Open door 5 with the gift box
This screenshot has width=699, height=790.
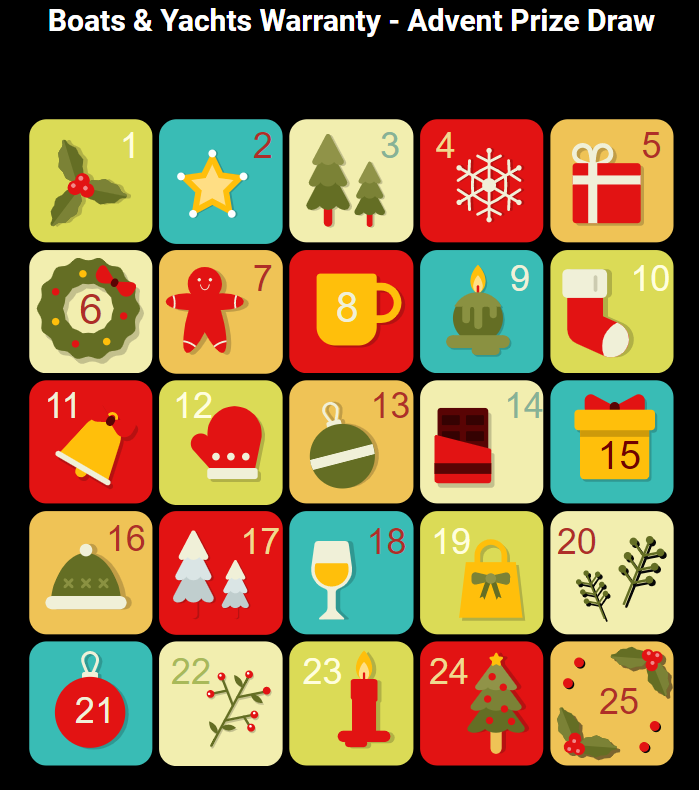(611, 181)
